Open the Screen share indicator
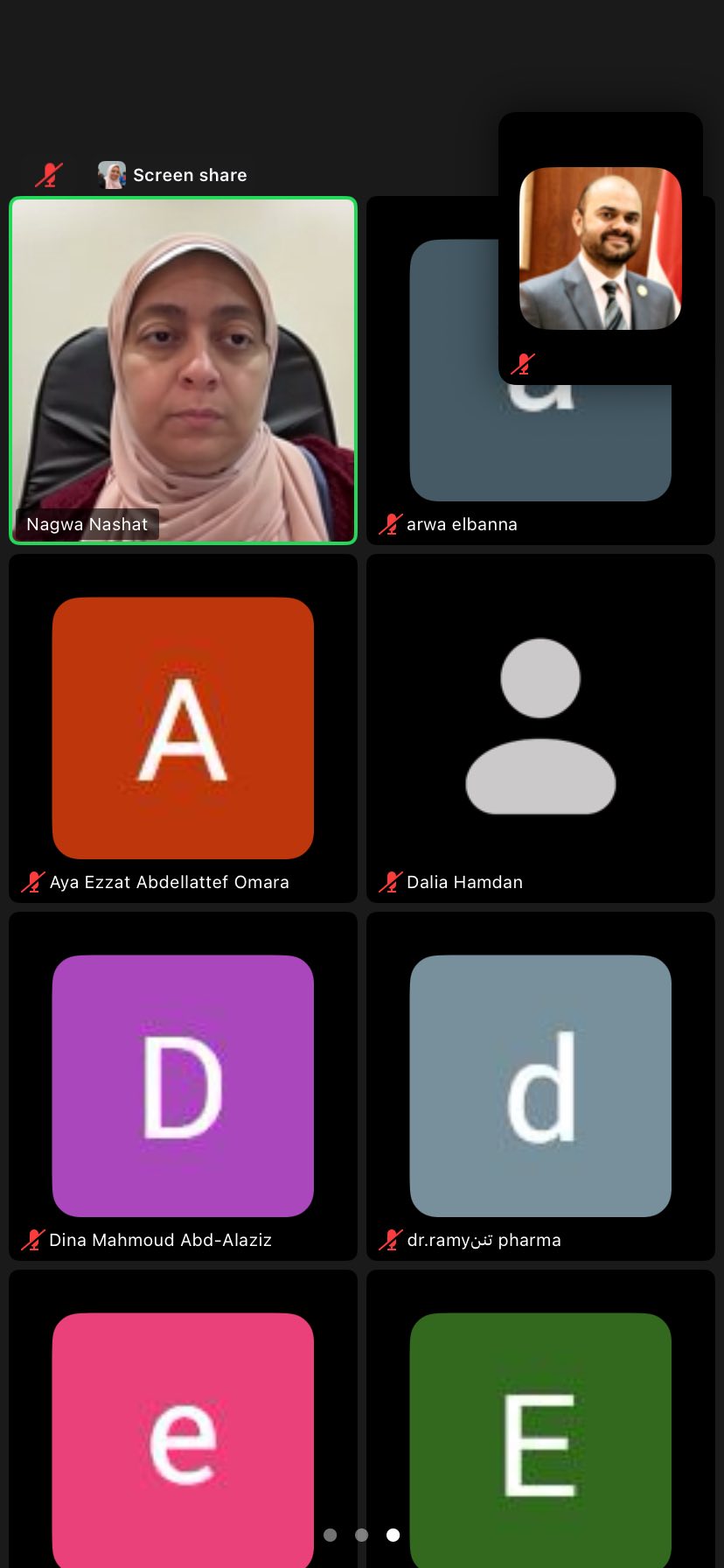The height and width of the screenshot is (1568, 724). click(173, 175)
